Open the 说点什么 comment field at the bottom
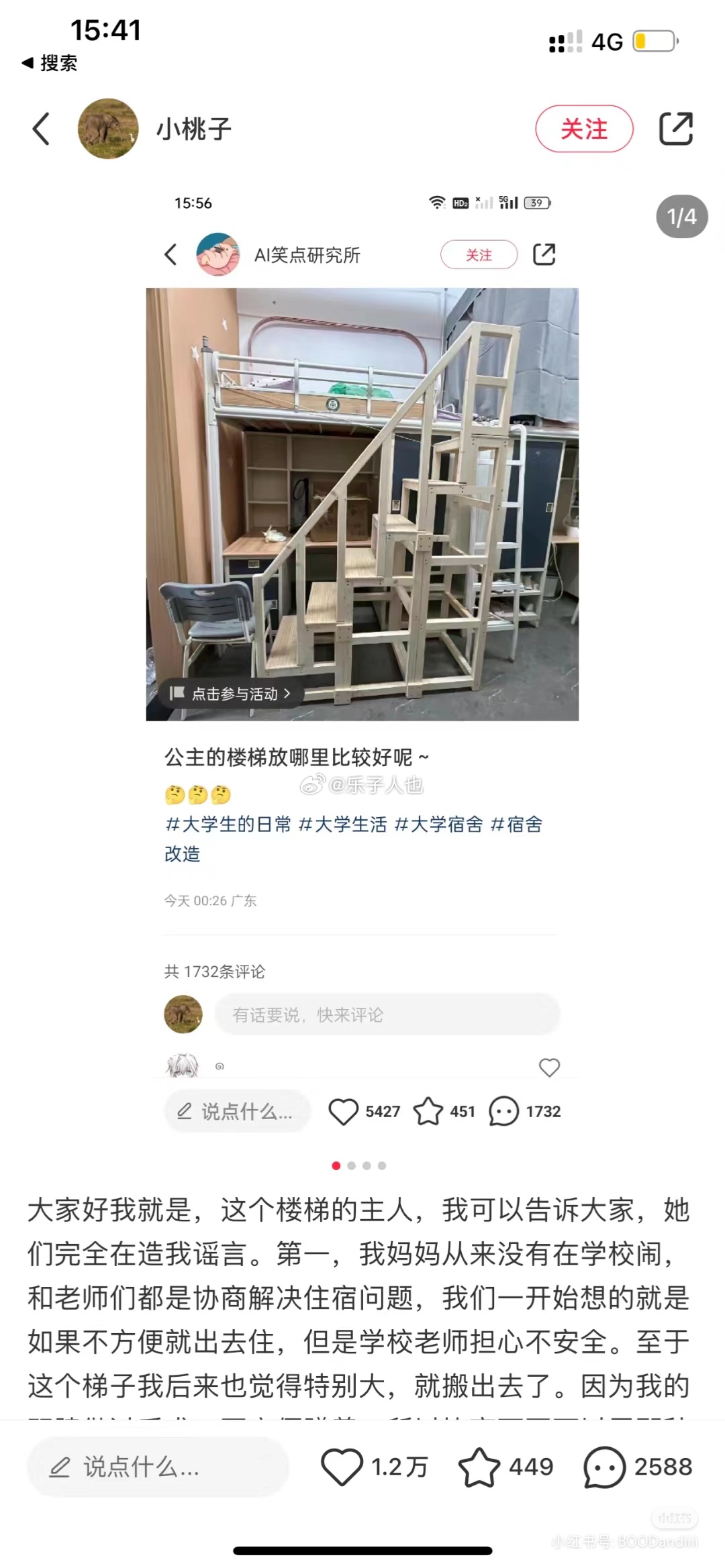Screen dimensions: 725x1568 click(x=158, y=1467)
